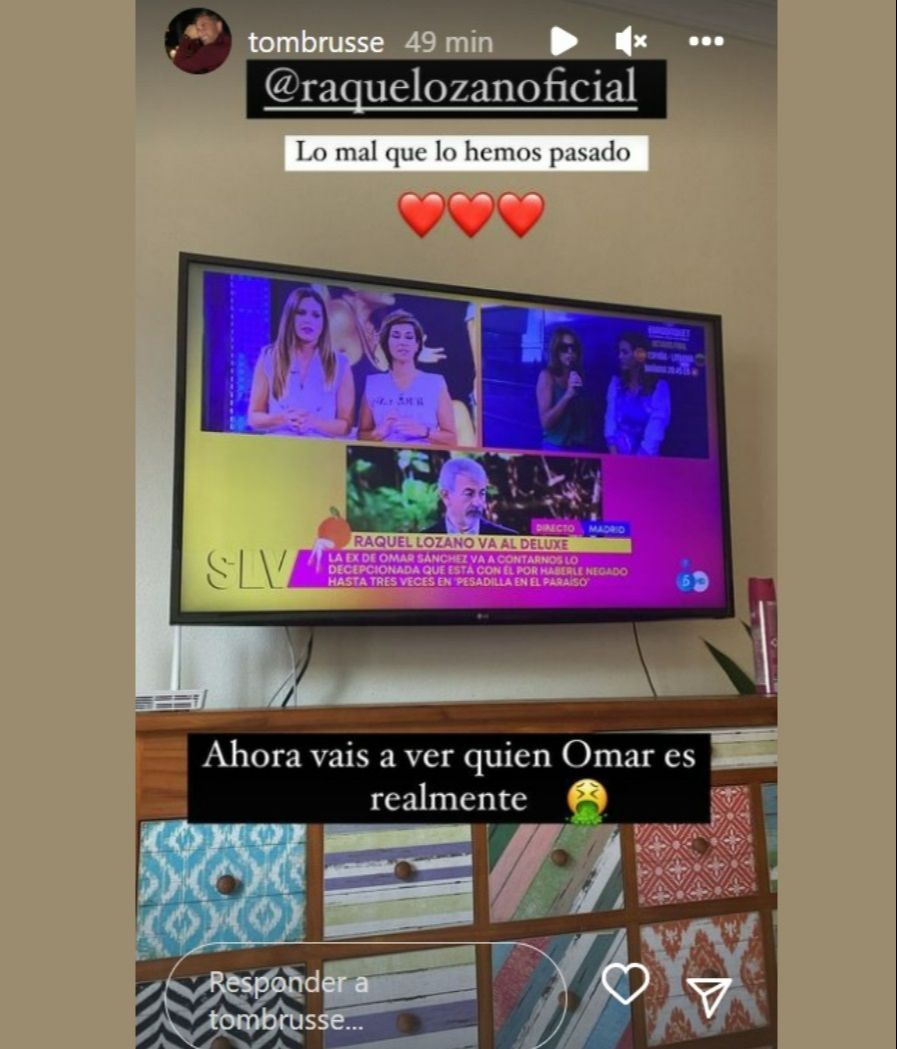This screenshot has width=897, height=1049.
Task: Like this story with the heart
Action: [x=625, y=985]
